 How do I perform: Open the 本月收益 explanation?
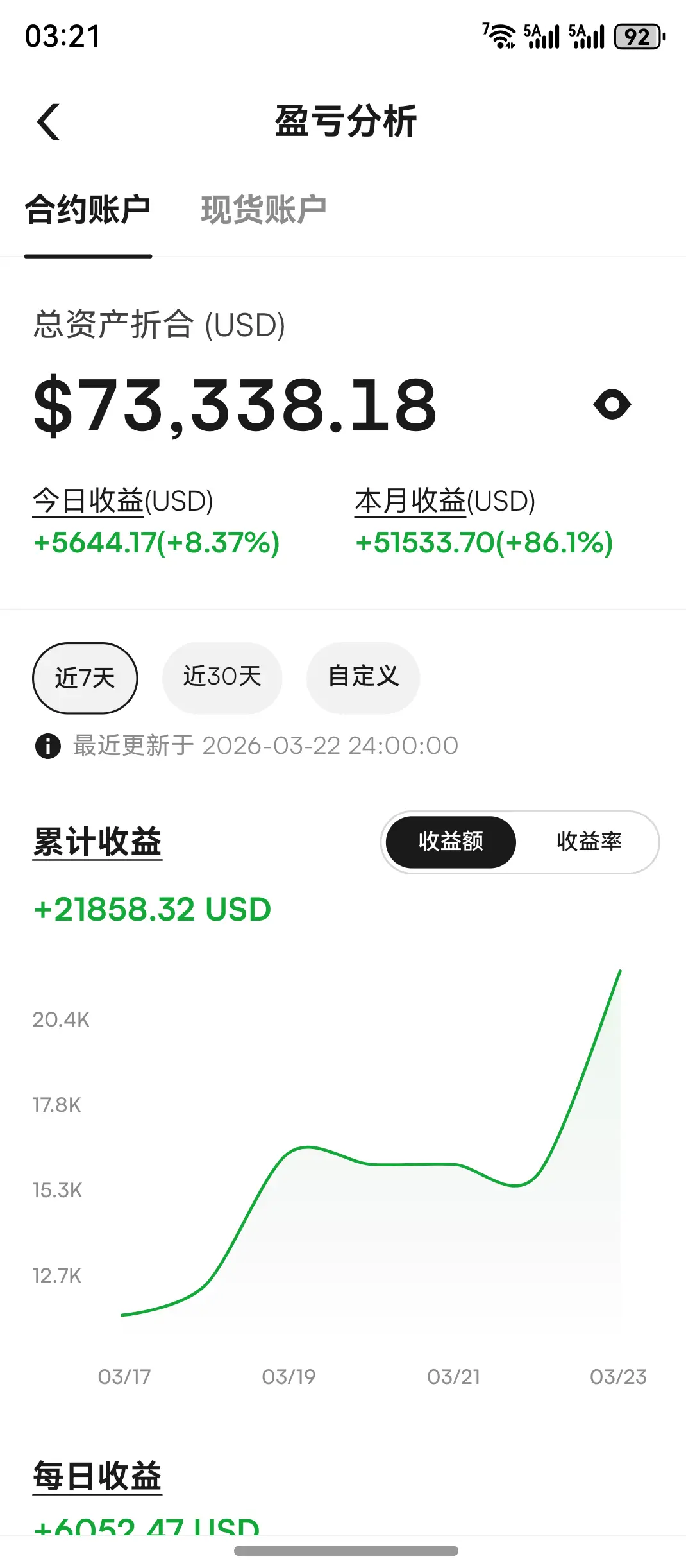[410, 501]
